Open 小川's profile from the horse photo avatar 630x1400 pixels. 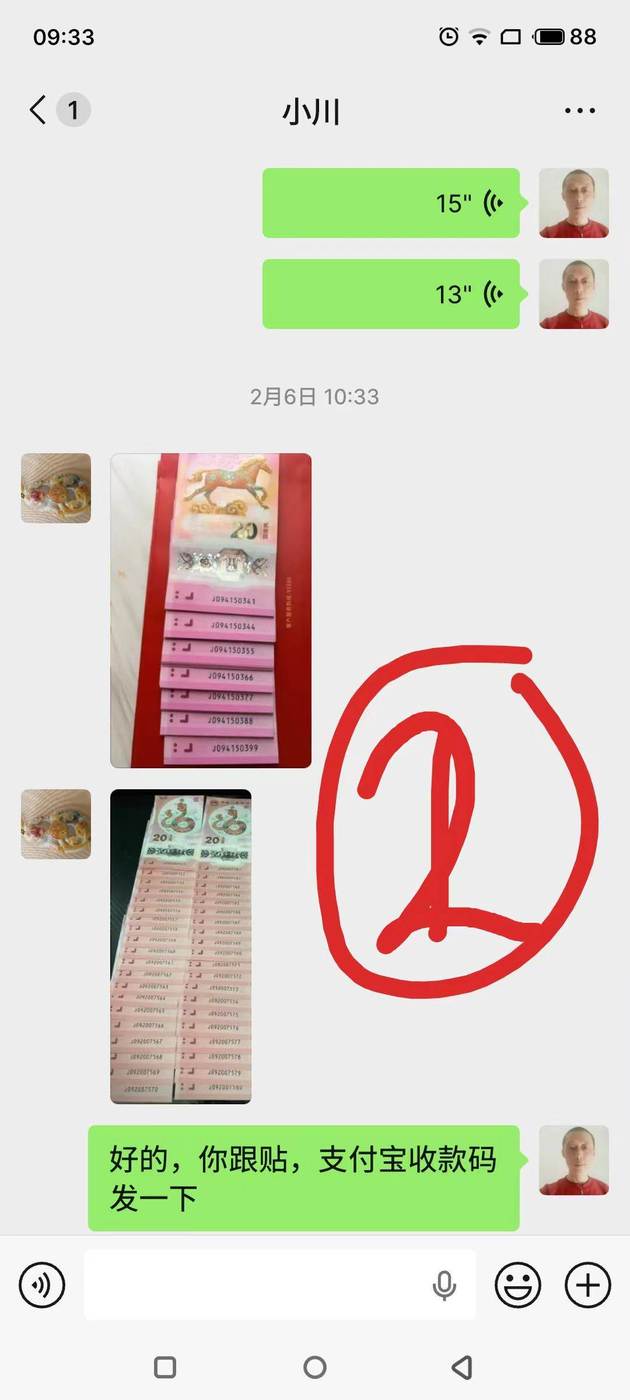[56, 488]
